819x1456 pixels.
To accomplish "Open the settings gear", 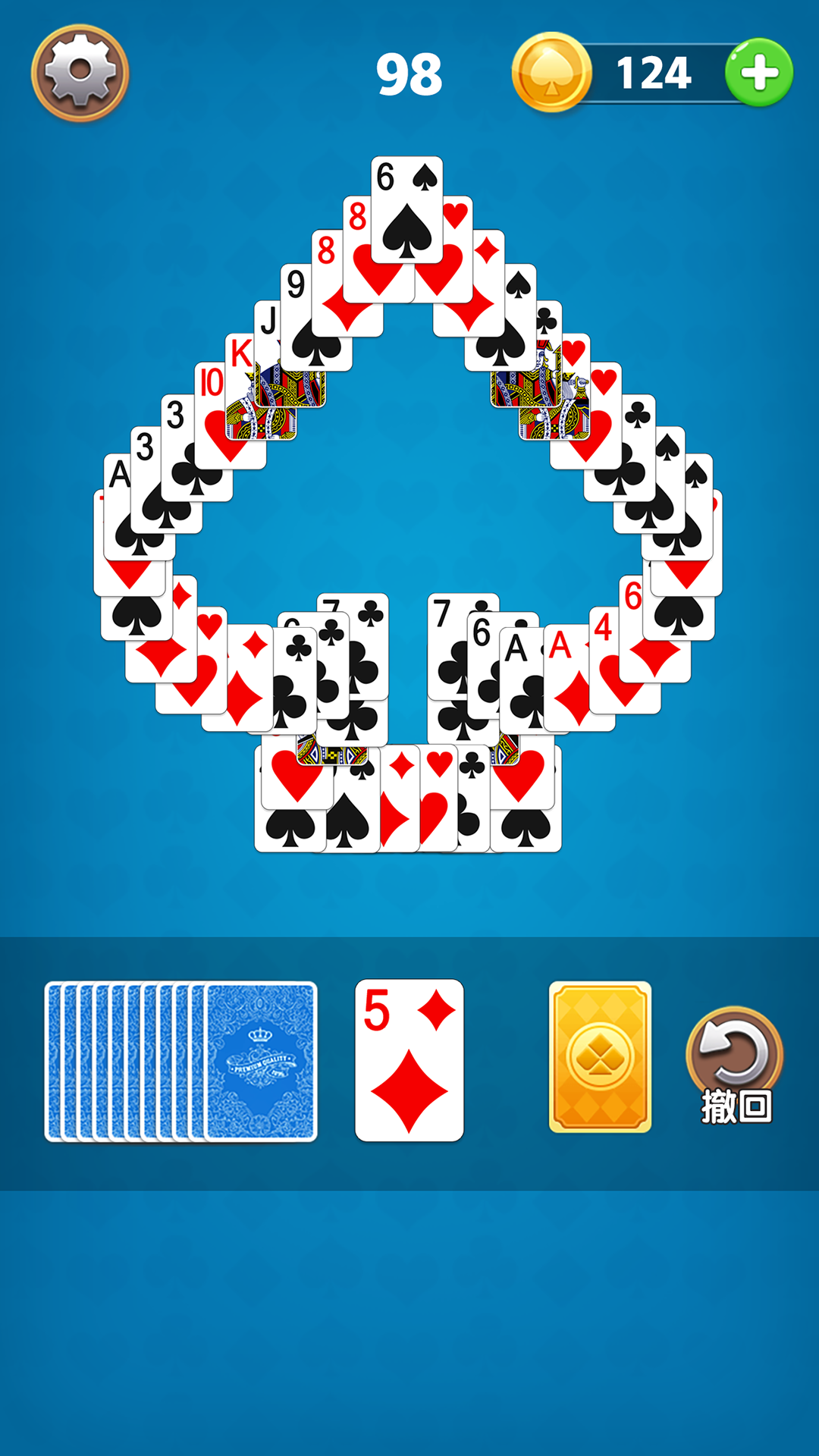I will (x=80, y=73).
